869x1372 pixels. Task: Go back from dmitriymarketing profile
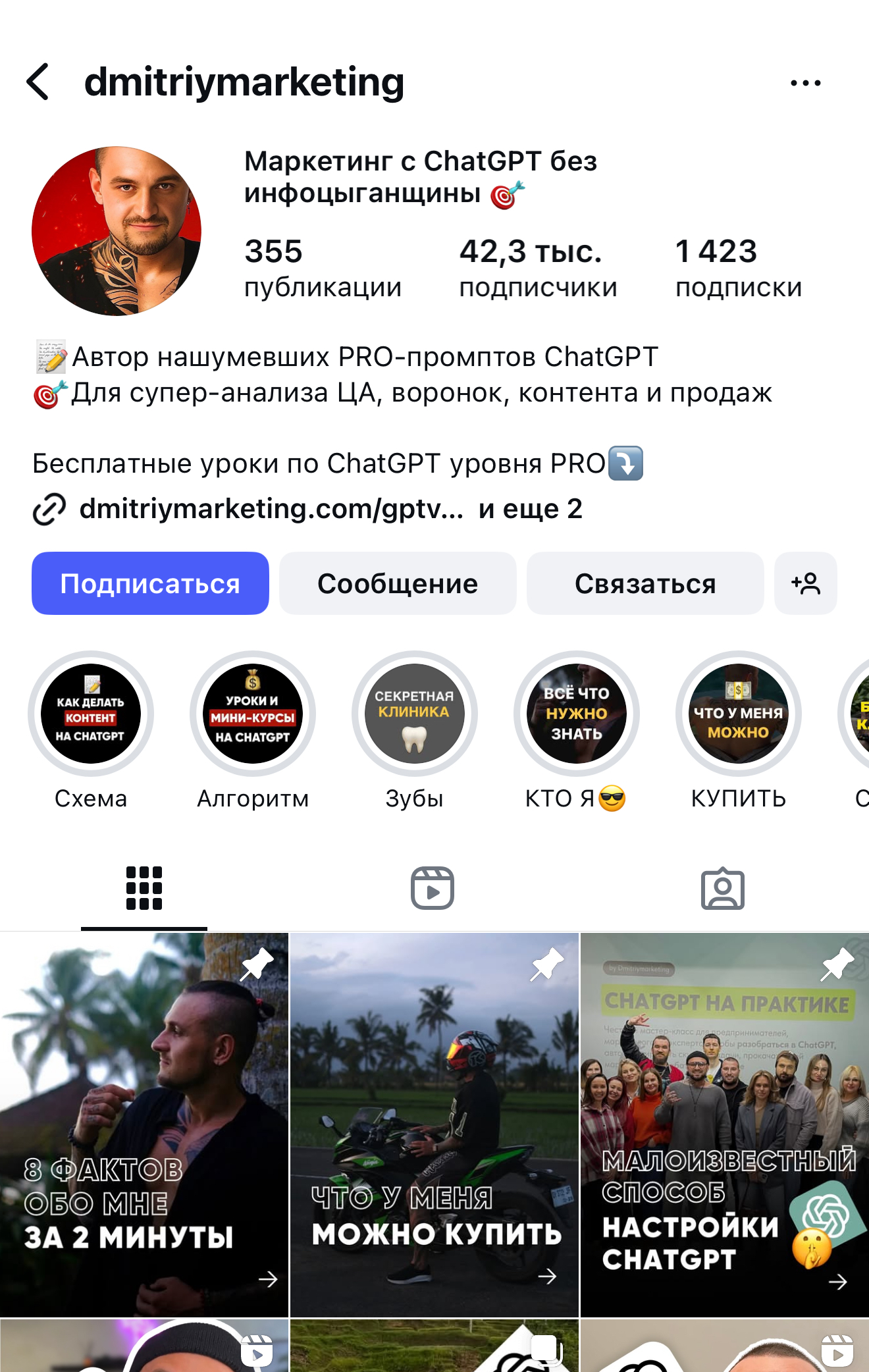[38, 82]
